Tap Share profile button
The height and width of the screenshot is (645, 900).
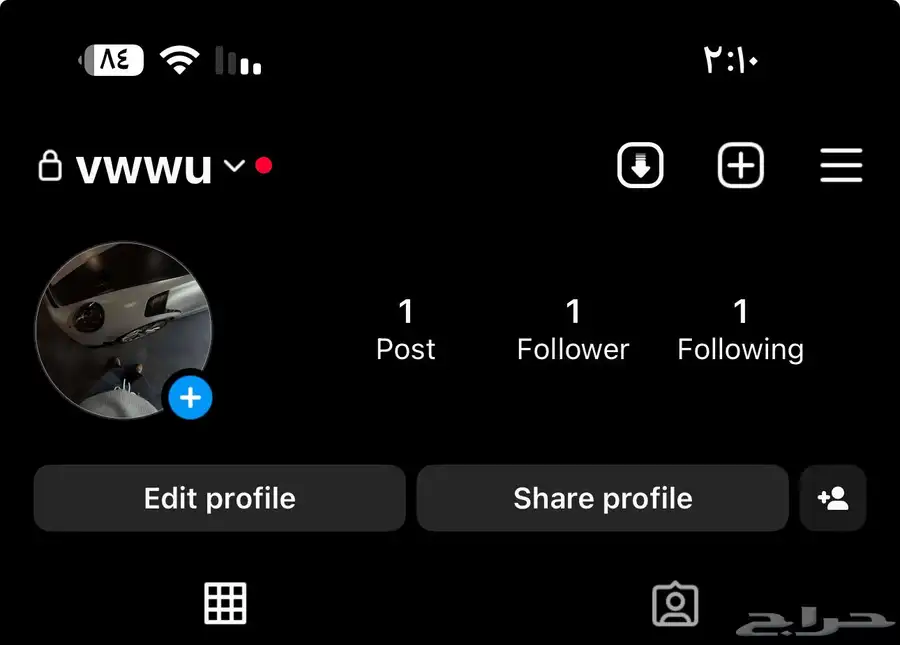603,498
